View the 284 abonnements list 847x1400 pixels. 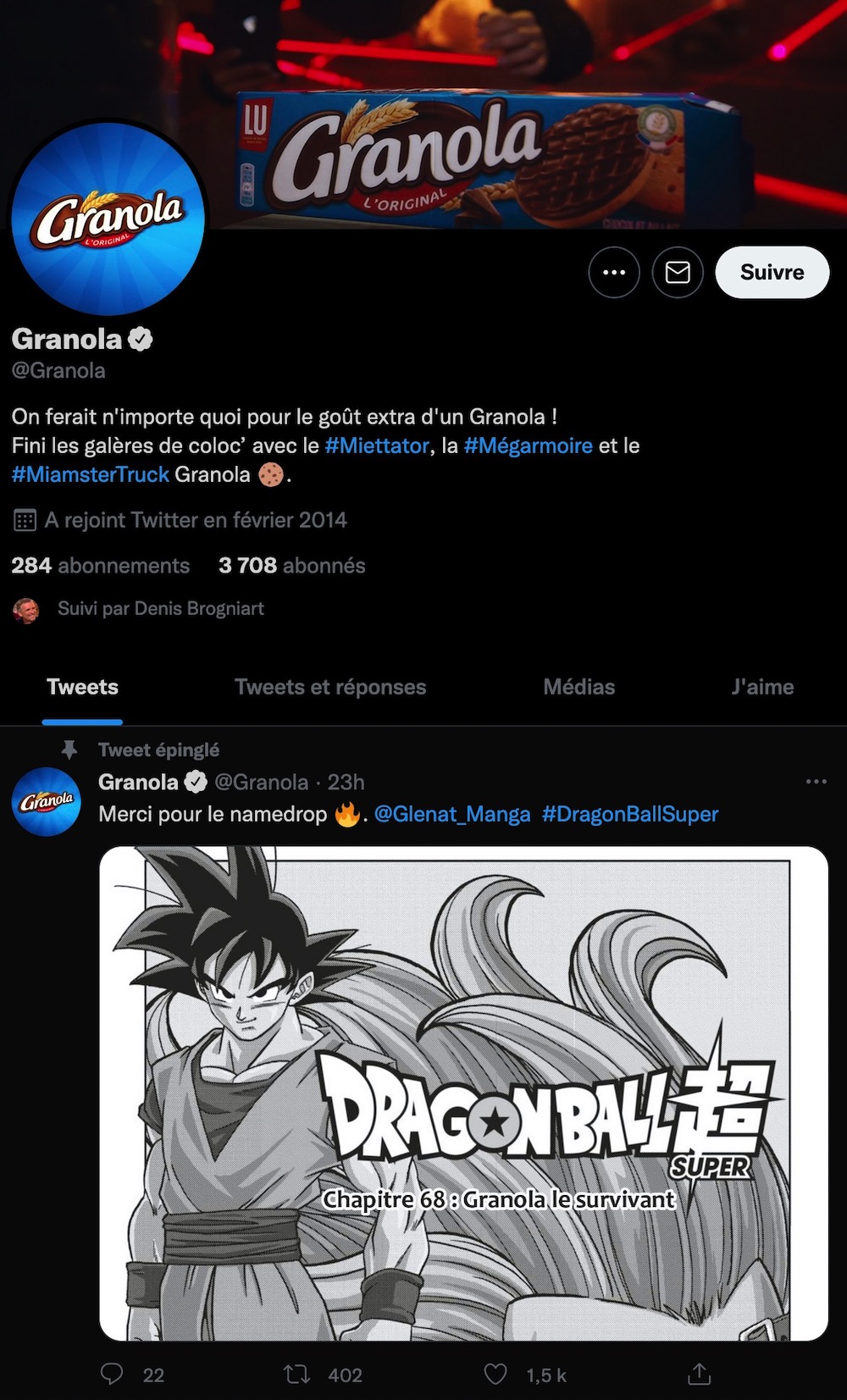point(100,565)
